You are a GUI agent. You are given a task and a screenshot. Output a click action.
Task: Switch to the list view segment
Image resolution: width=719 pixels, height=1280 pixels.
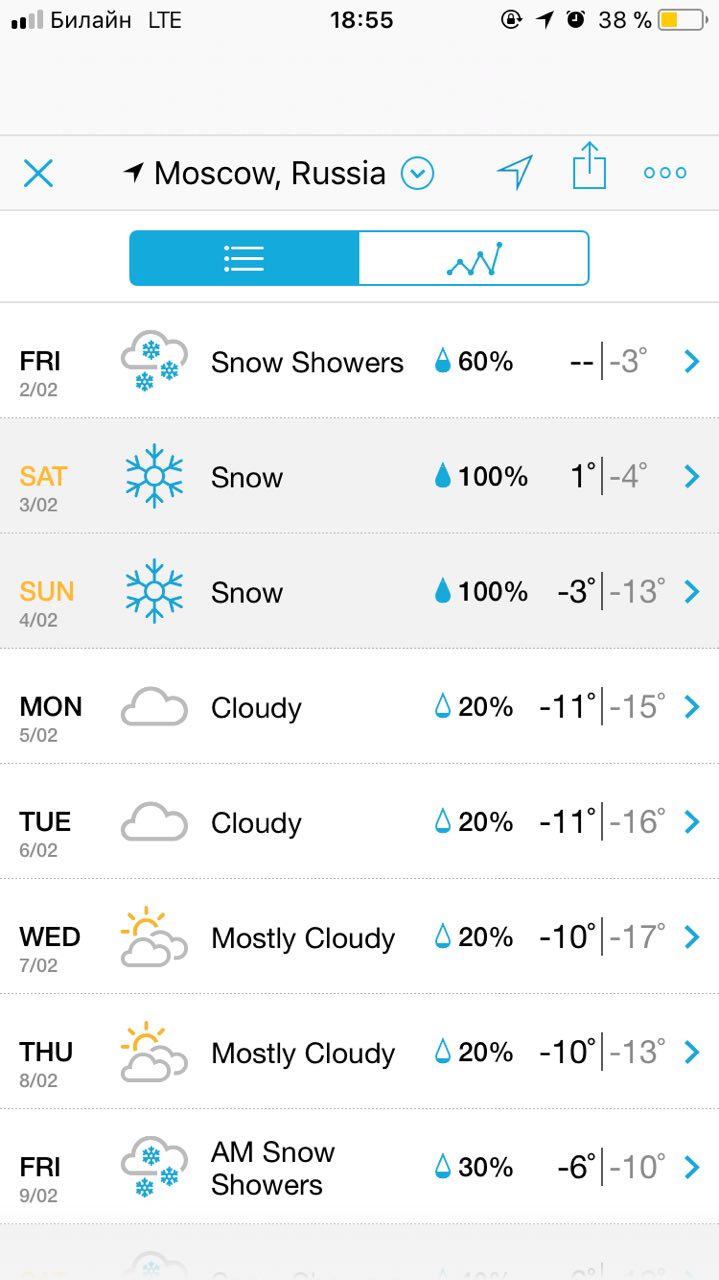tap(244, 258)
